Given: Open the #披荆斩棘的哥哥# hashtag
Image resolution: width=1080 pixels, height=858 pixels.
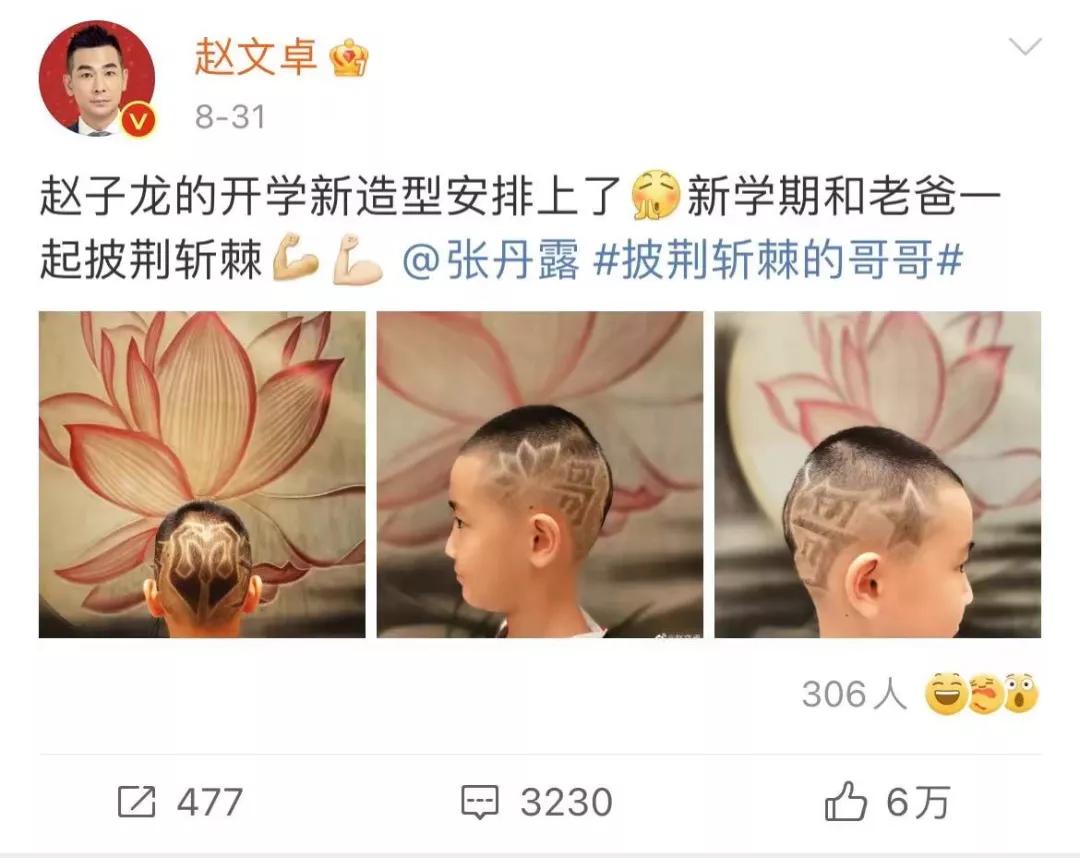Looking at the screenshot, I should pyautogui.click(x=778, y=262).
